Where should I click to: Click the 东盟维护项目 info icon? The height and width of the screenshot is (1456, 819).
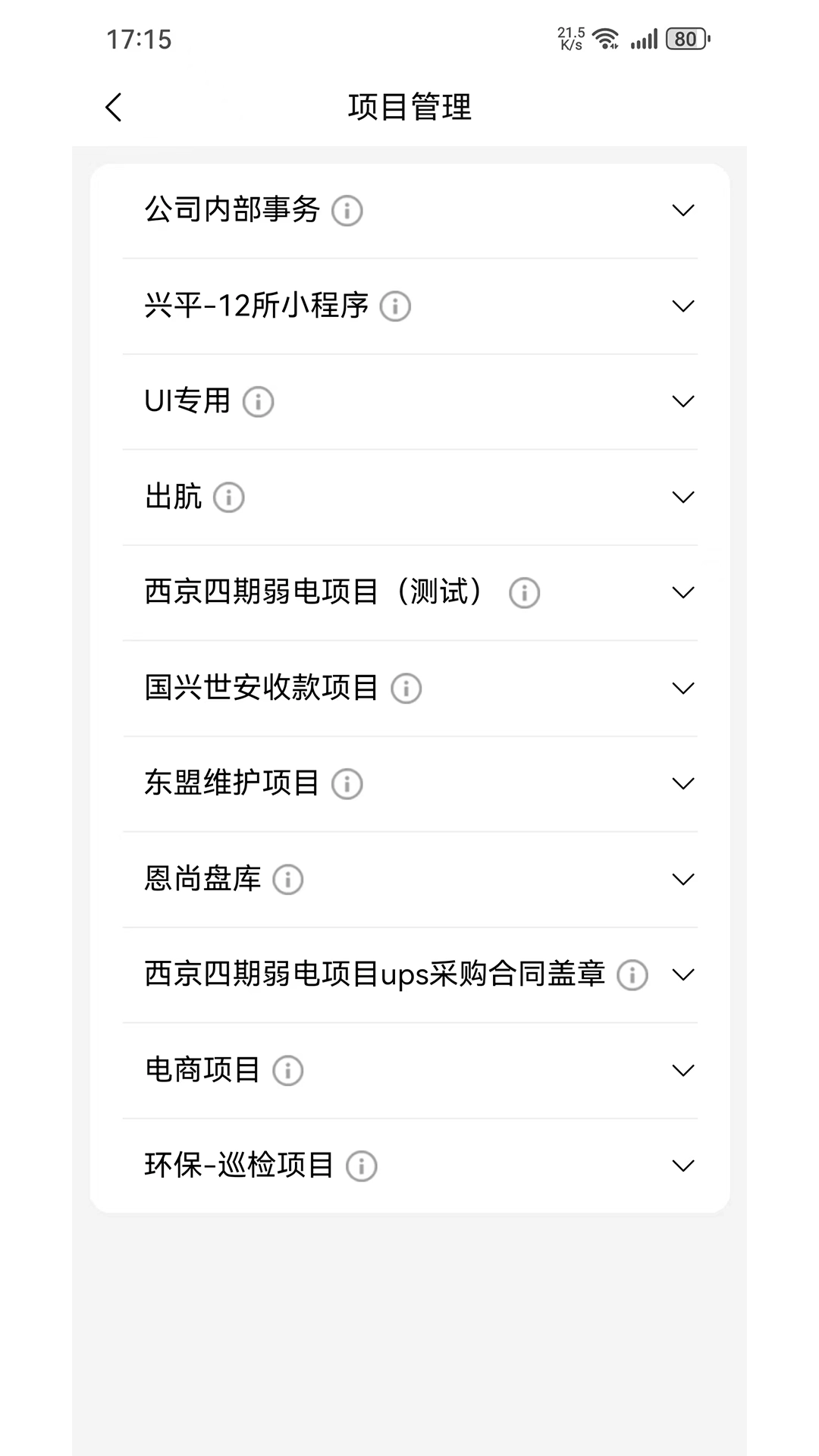pos(348,784)
